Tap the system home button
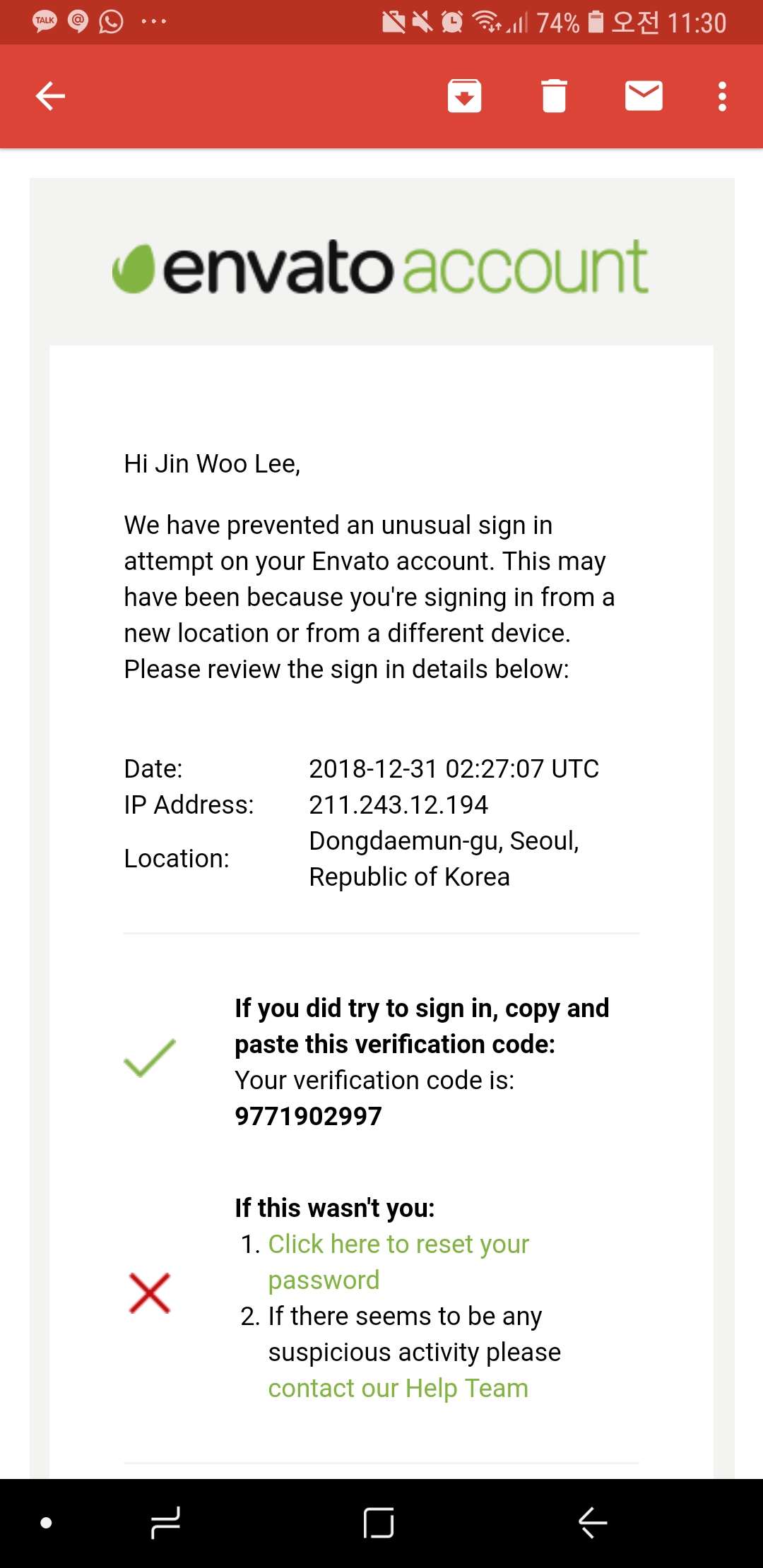 [x=379, y=1523]
